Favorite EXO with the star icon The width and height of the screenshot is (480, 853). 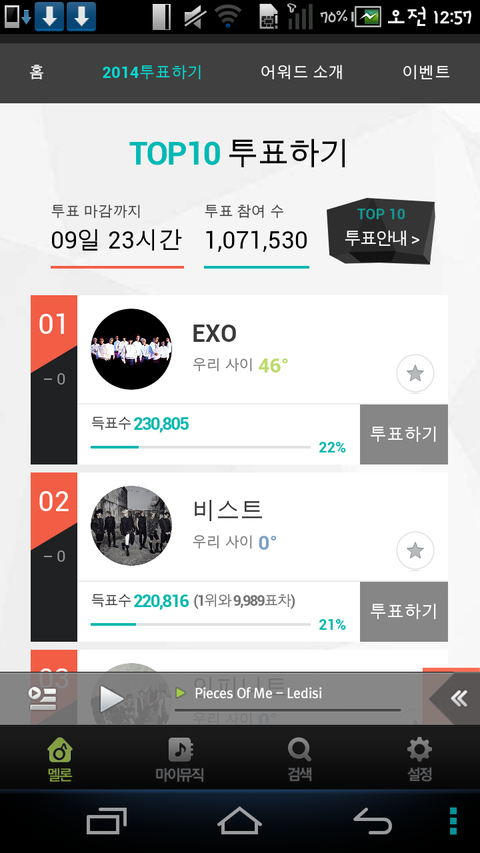point(415,373)
